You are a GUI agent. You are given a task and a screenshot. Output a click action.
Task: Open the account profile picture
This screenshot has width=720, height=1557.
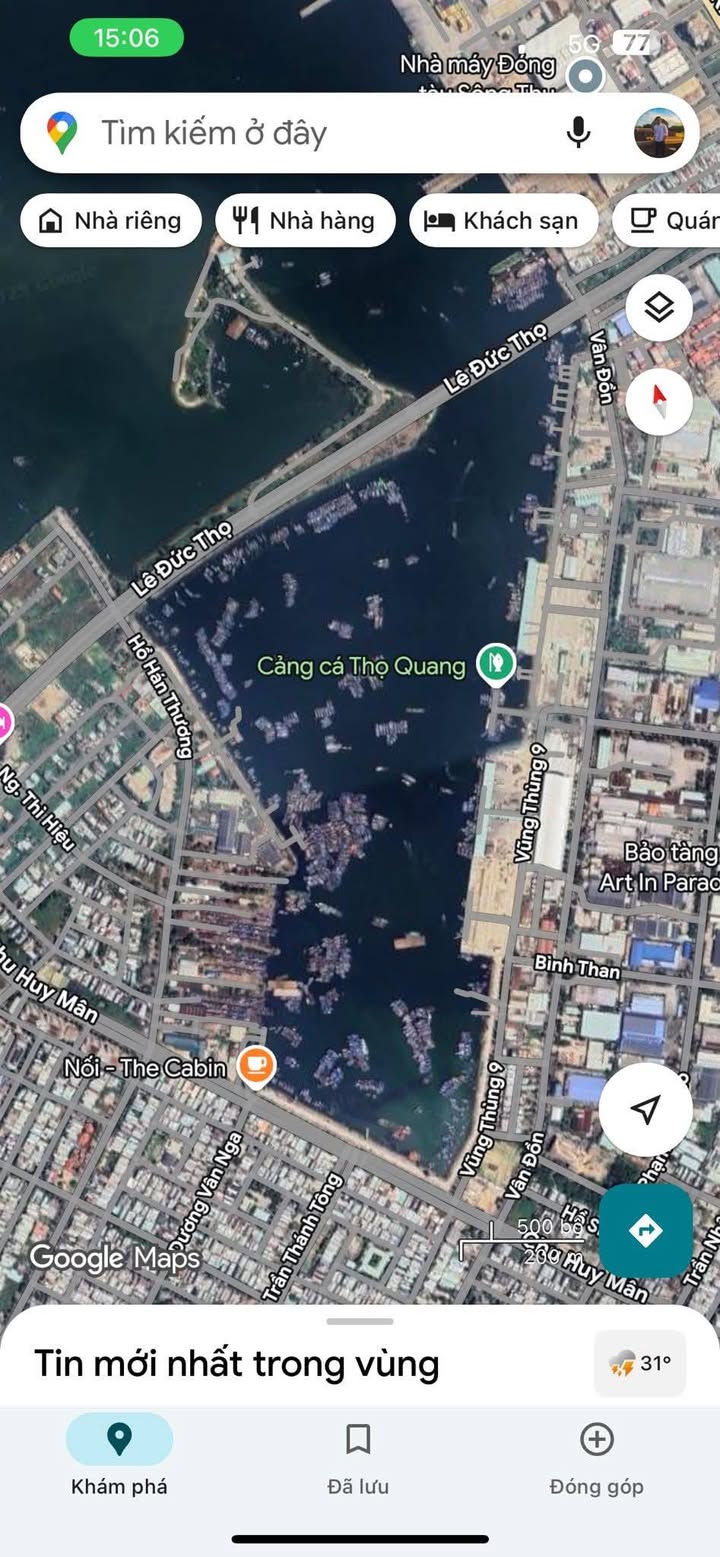[659, 133]
